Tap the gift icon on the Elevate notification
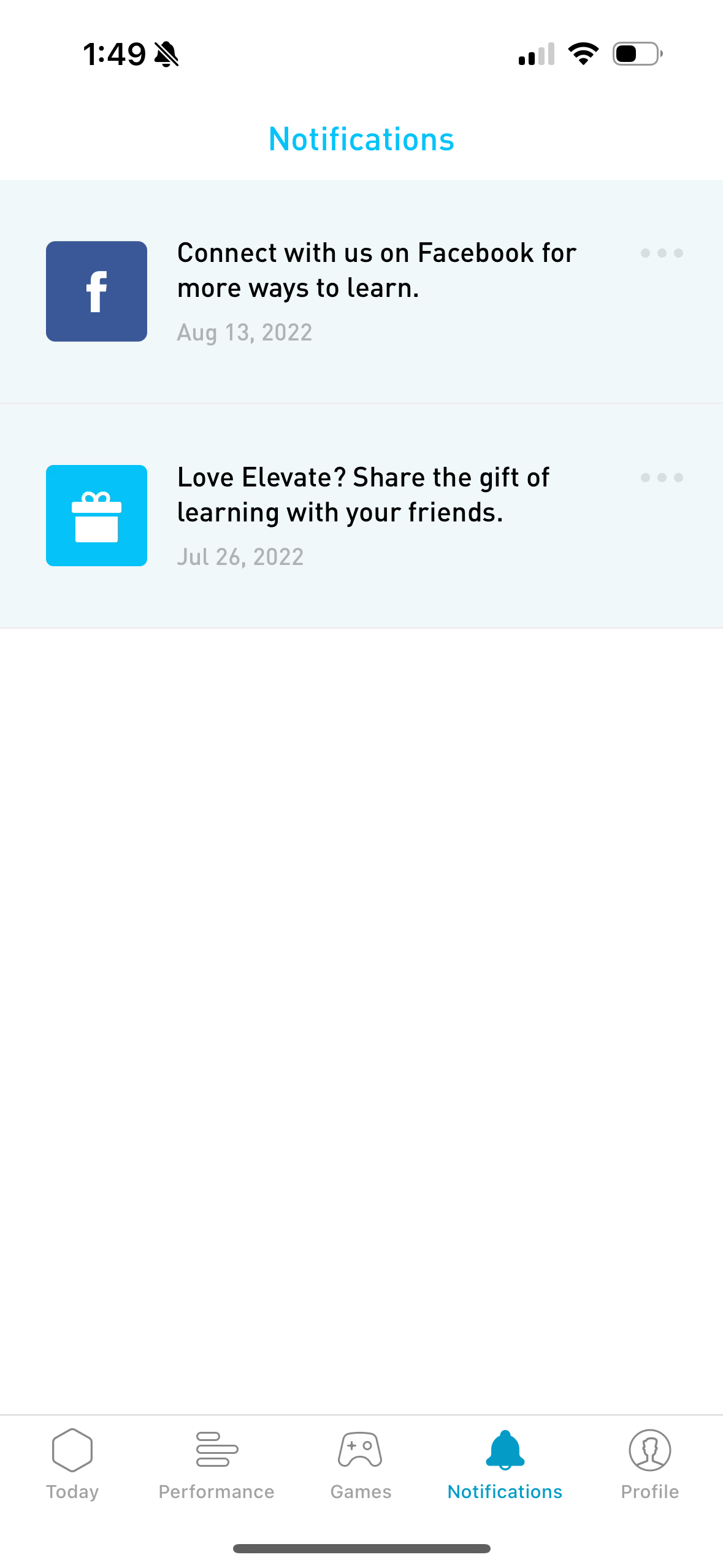 [x=96, y=515]
